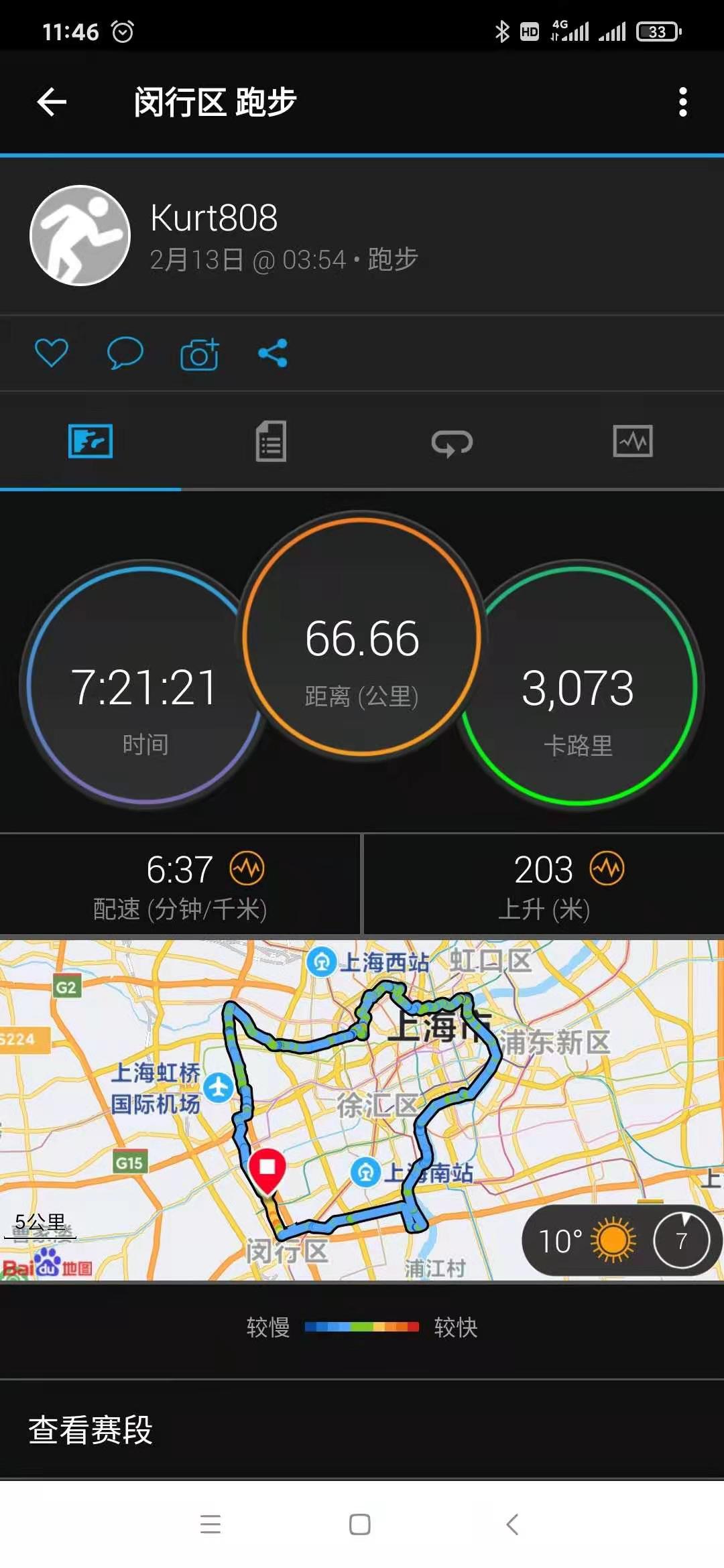
Task: Share this running activity
Action: (x=273, y=353)
